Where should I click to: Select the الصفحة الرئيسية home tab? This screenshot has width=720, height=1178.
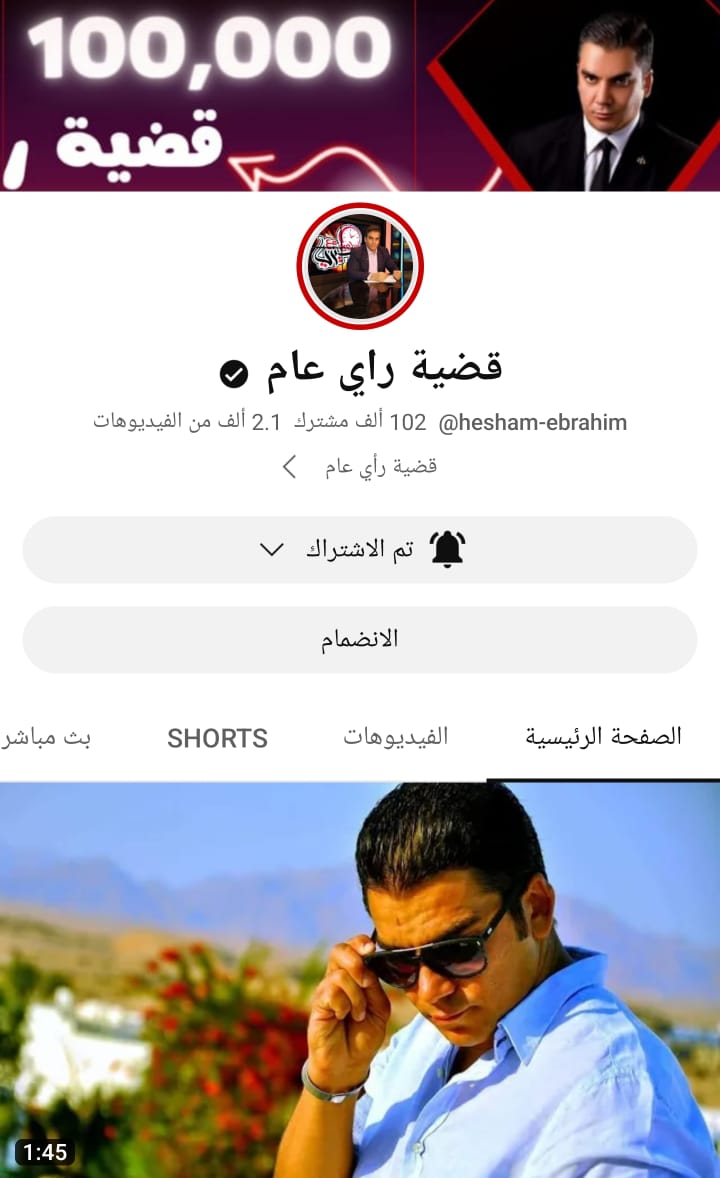click(x=603, y=737)
